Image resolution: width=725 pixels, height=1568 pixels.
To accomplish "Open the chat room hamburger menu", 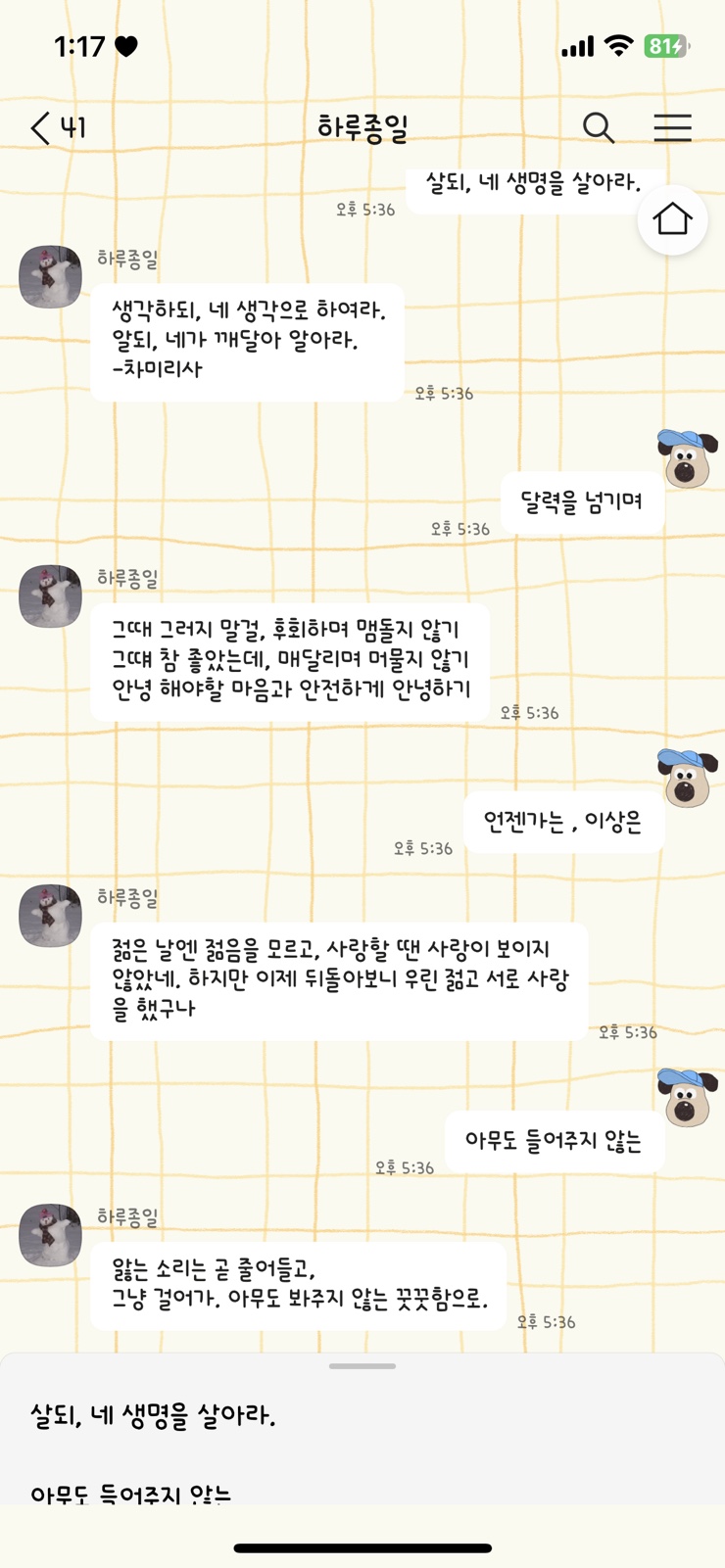I will [672, 128].
